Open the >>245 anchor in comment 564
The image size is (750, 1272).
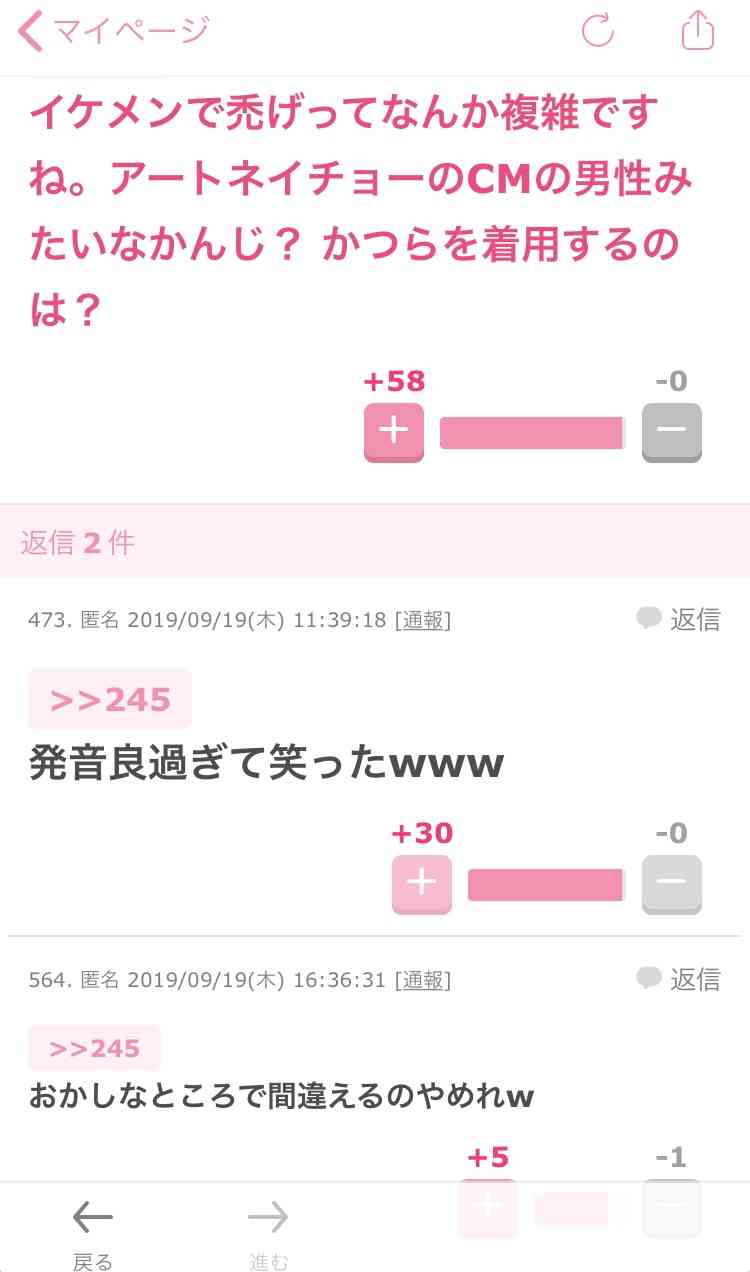pyautogui.click(x=94, y=1048)
